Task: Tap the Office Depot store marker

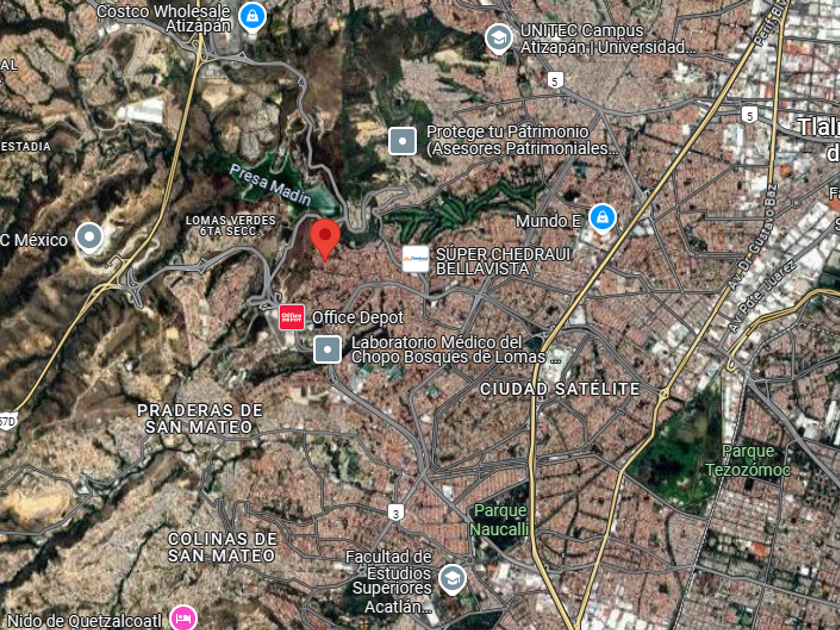Action: tap(292, 317)
